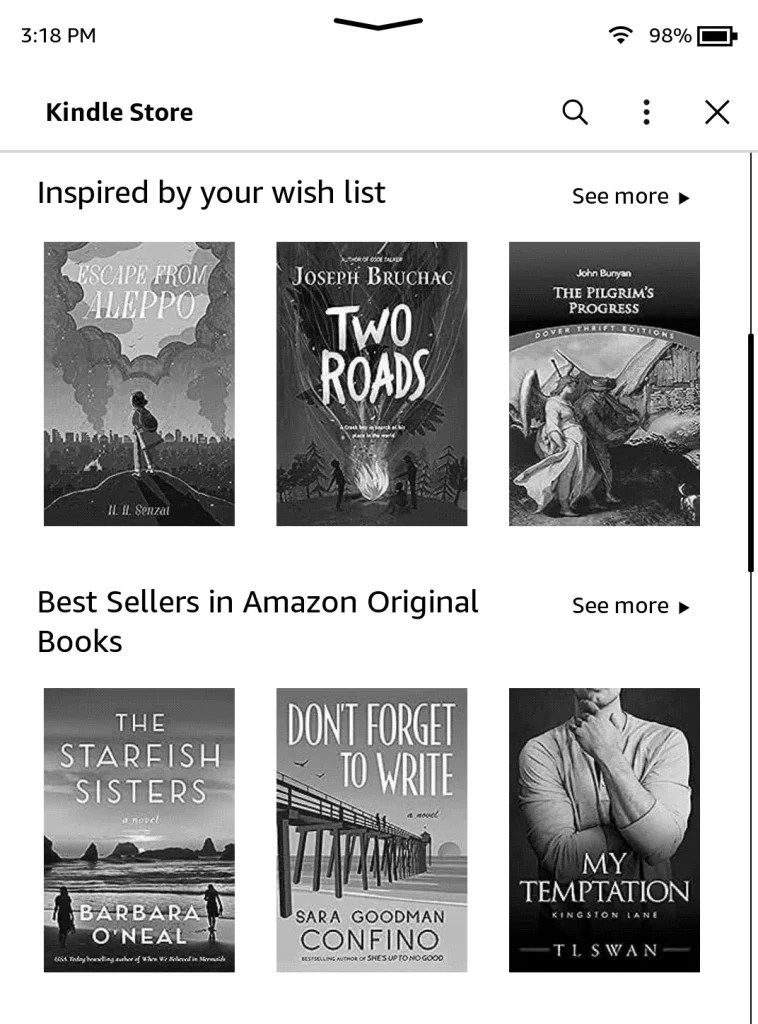The image size is (758, 1024).
Task: Select The Pilgrim's Progress cover
Action: (x=604, y=382)
